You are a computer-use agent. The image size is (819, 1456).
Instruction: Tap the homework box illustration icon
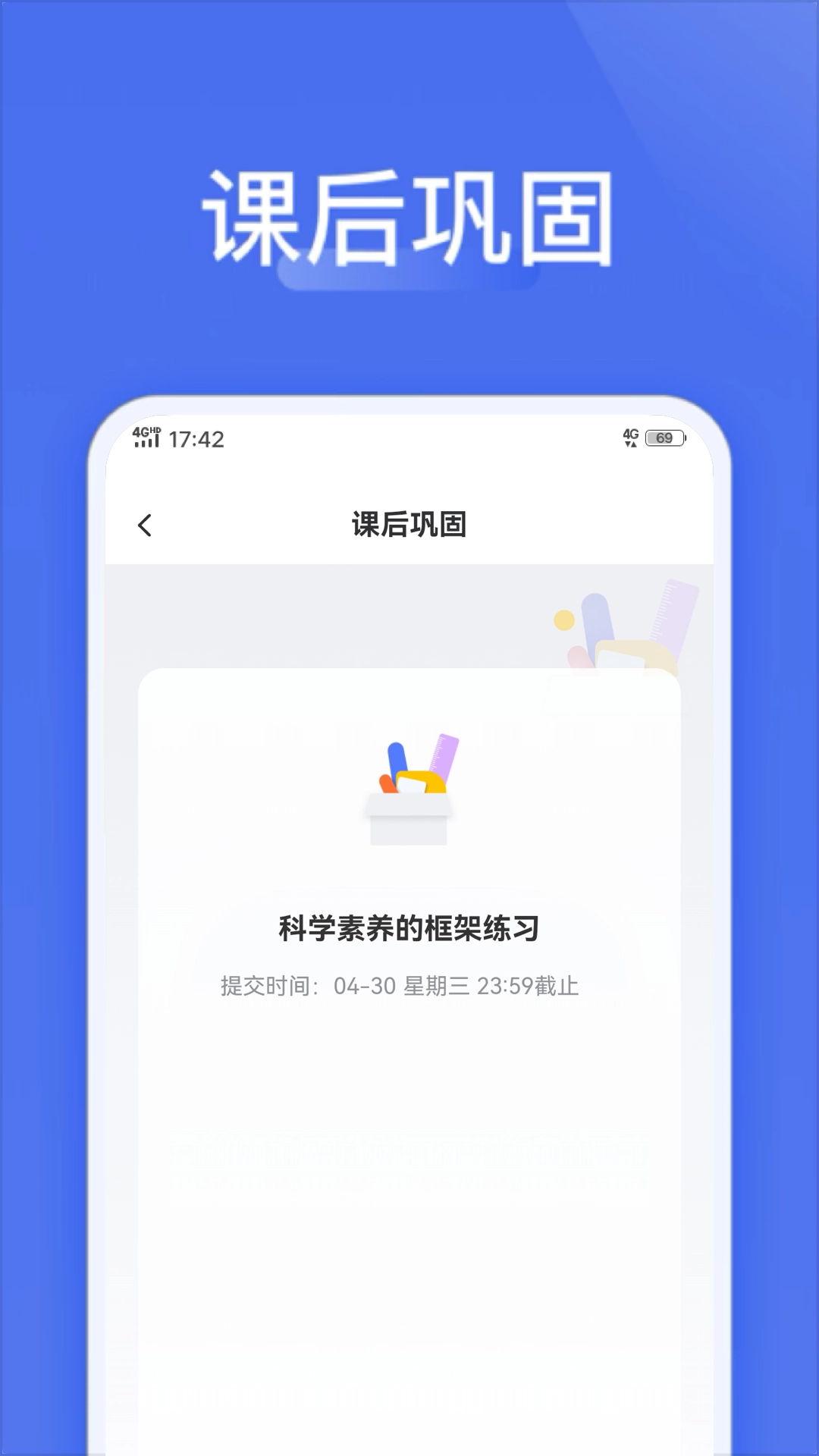click(x=410, y=789)
